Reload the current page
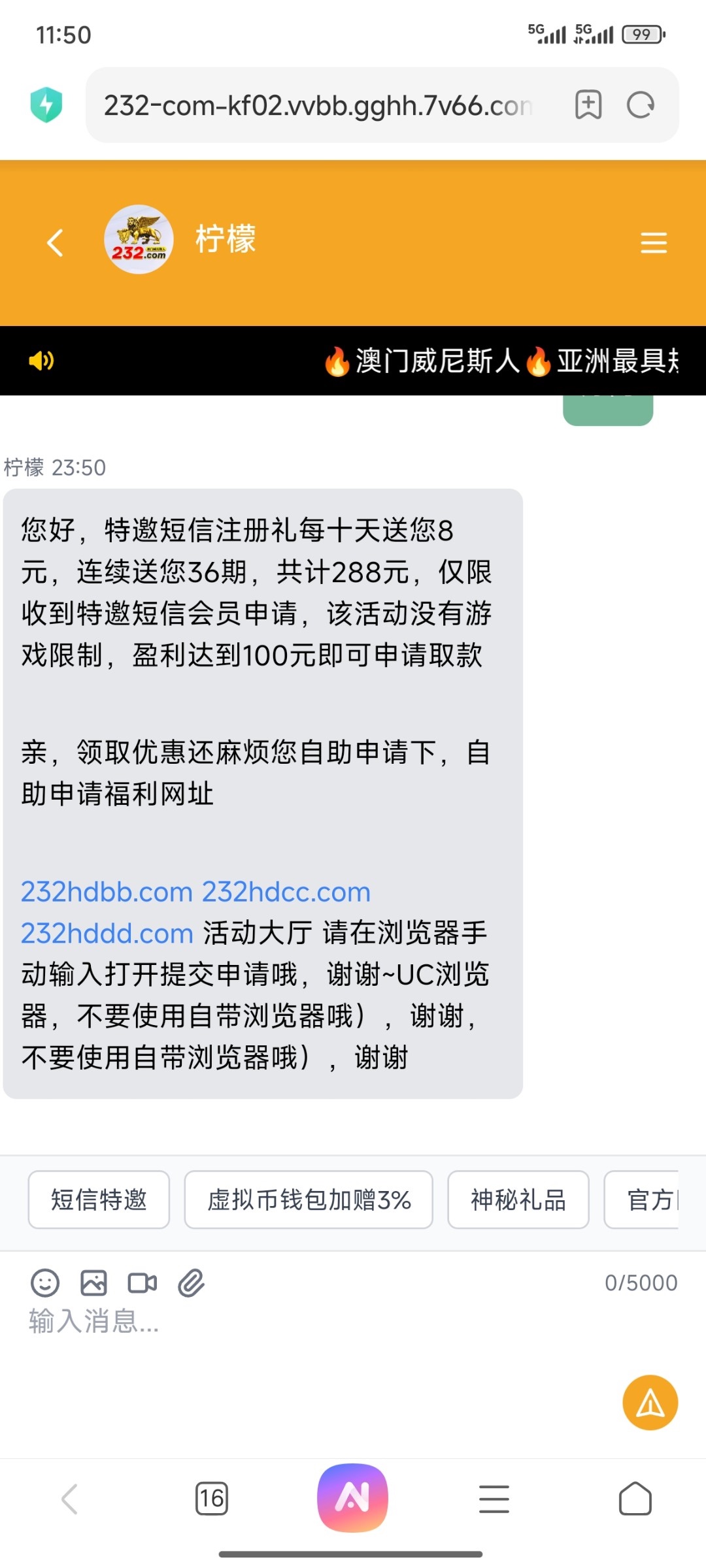This screenshot has height=1568, width=706. pos(640,105)
